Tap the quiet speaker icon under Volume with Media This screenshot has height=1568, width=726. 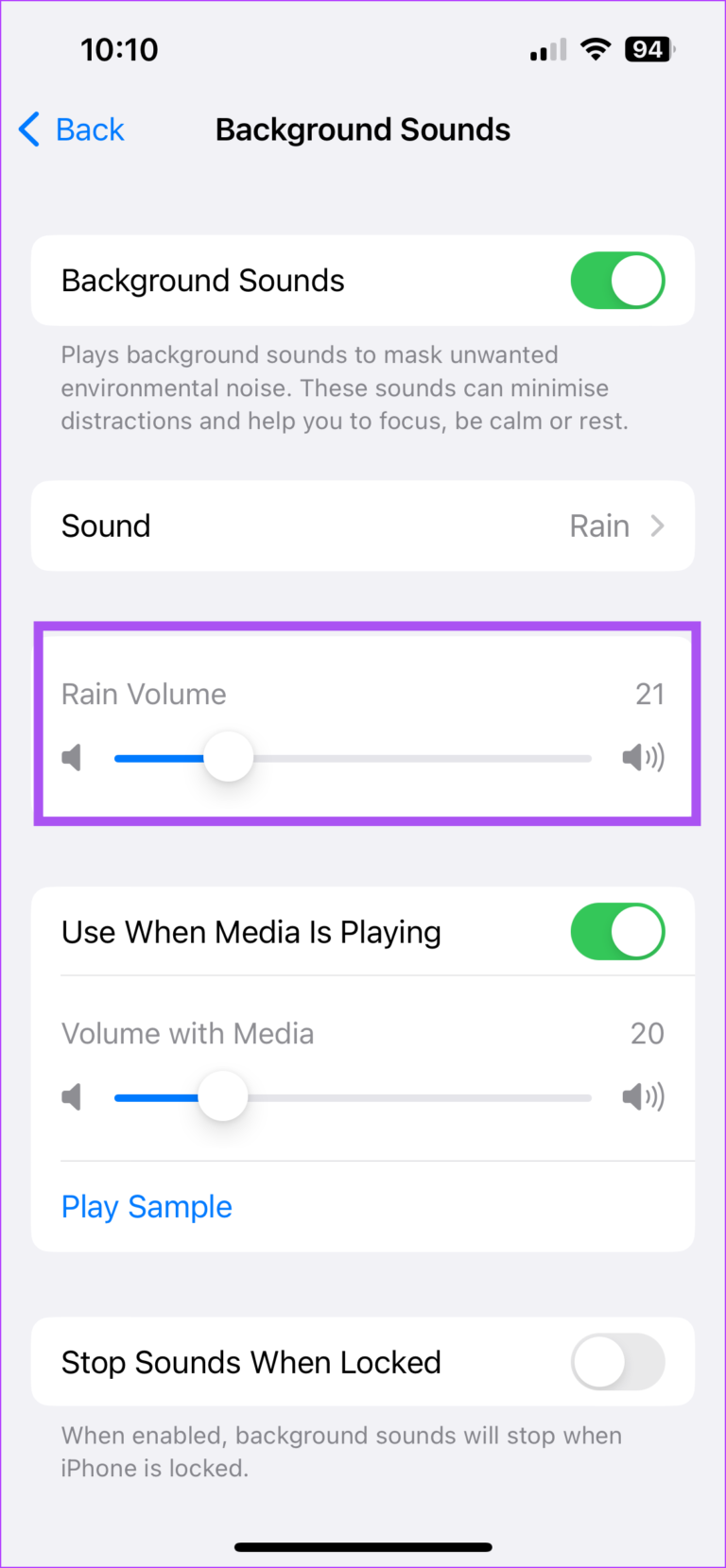(x=73, y=1096)
